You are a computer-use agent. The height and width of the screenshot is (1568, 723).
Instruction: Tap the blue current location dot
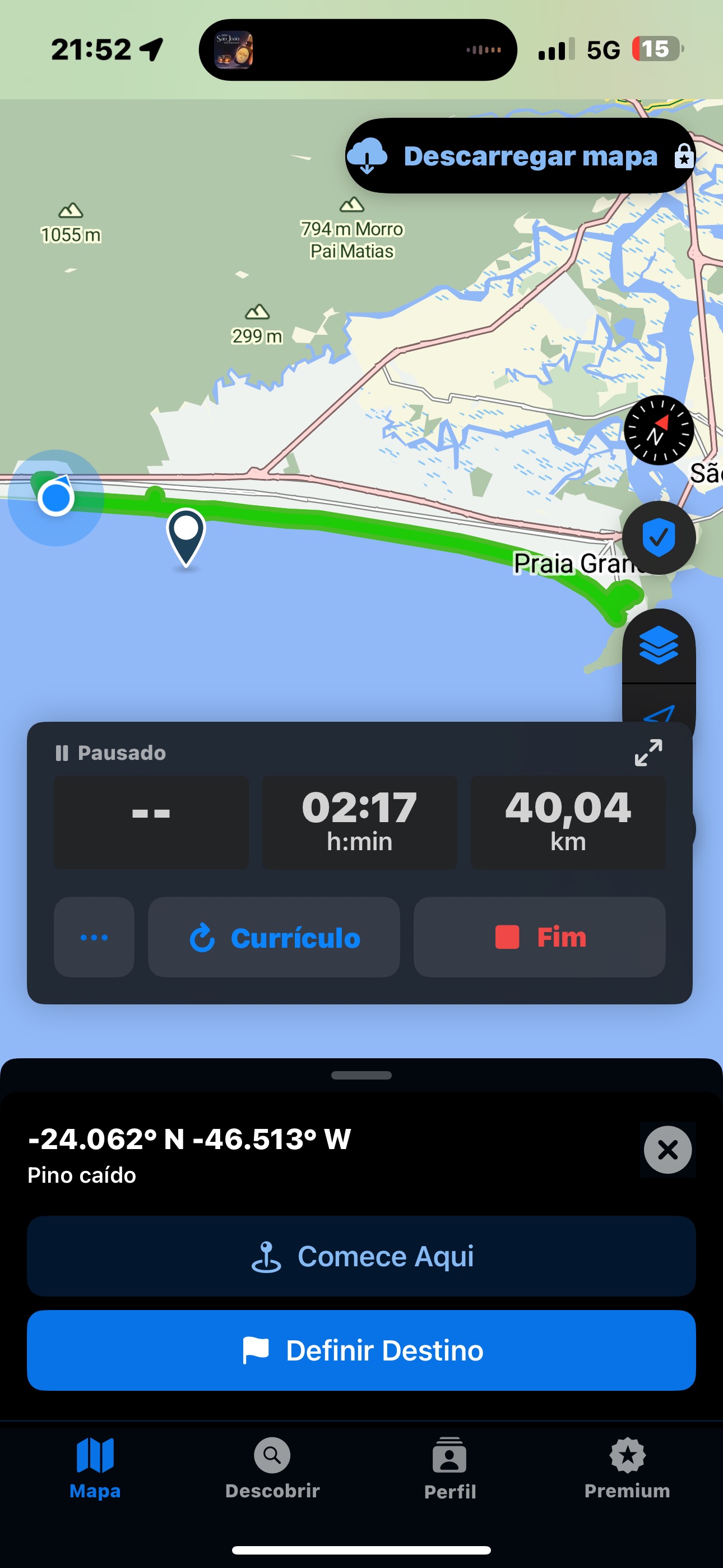[x=56, y=498]
